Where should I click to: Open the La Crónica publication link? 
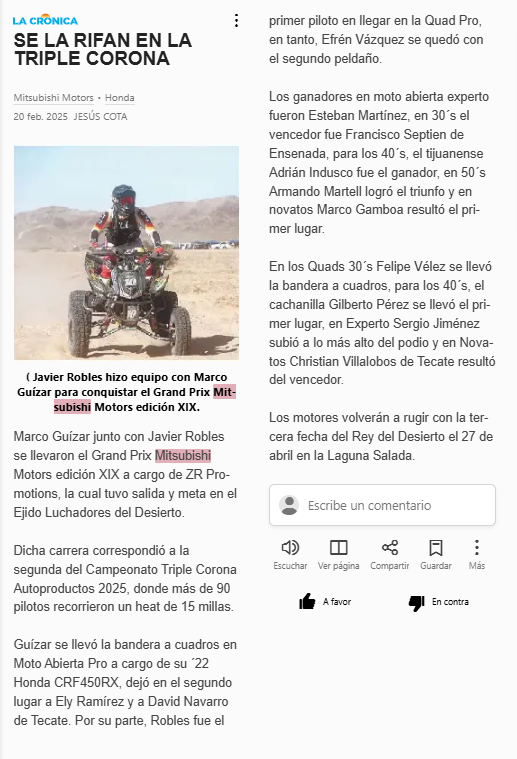[45, 20]
